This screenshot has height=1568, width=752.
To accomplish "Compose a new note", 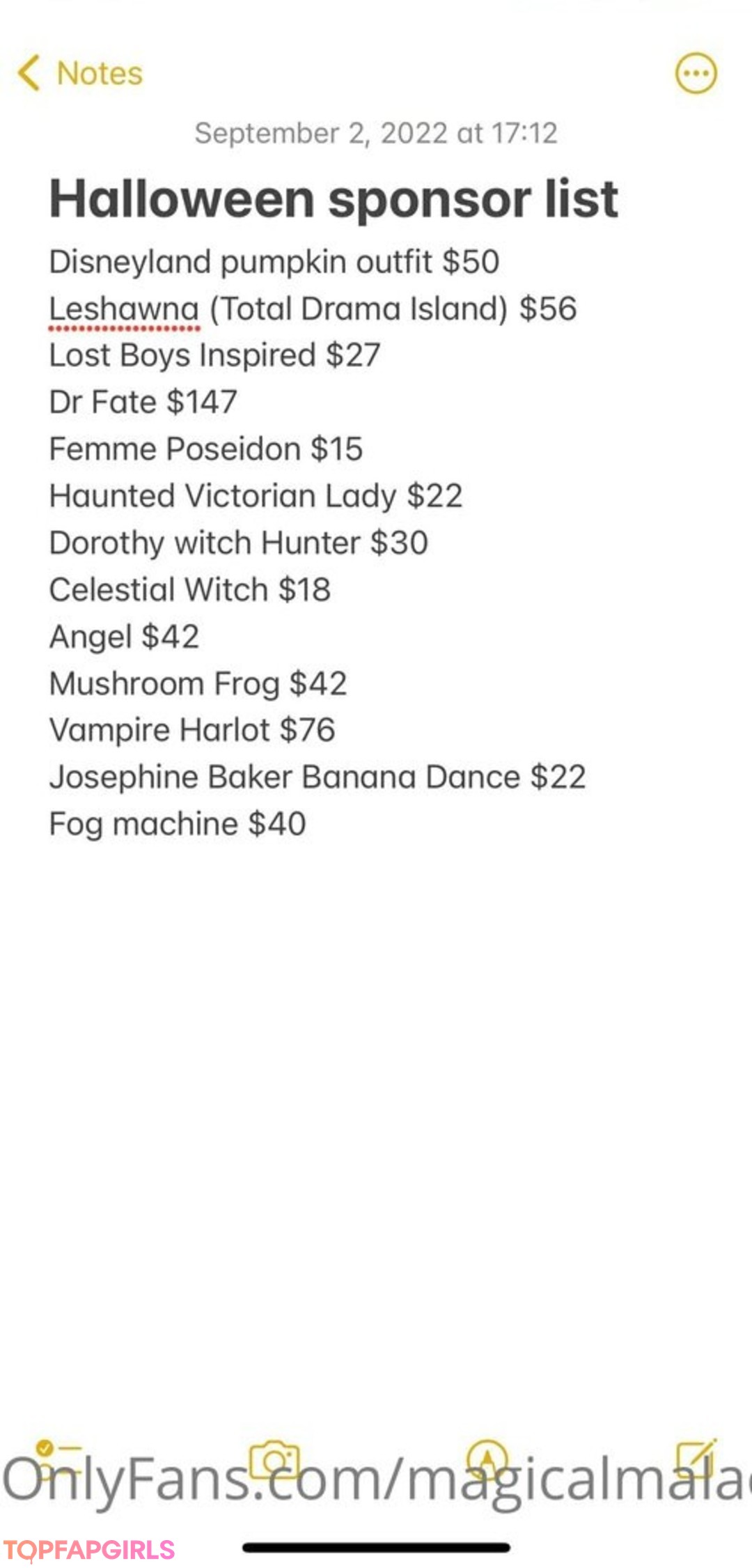I will tap(696, 1456).
